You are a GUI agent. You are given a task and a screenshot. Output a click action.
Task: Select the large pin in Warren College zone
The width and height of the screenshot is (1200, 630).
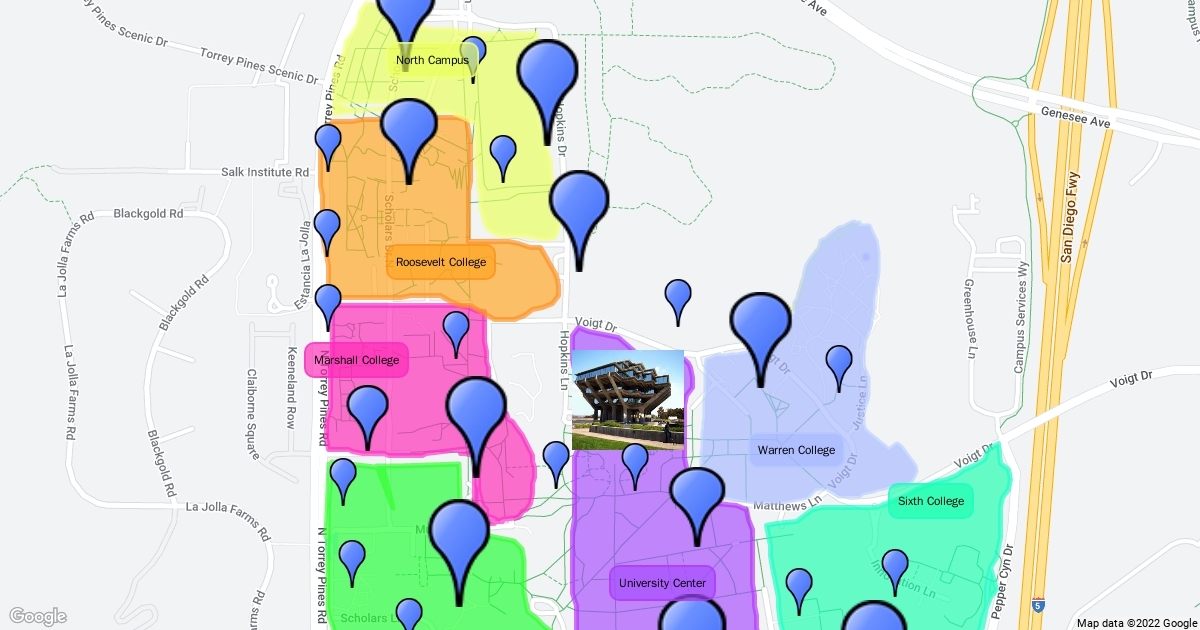click(x=761, y=330)
